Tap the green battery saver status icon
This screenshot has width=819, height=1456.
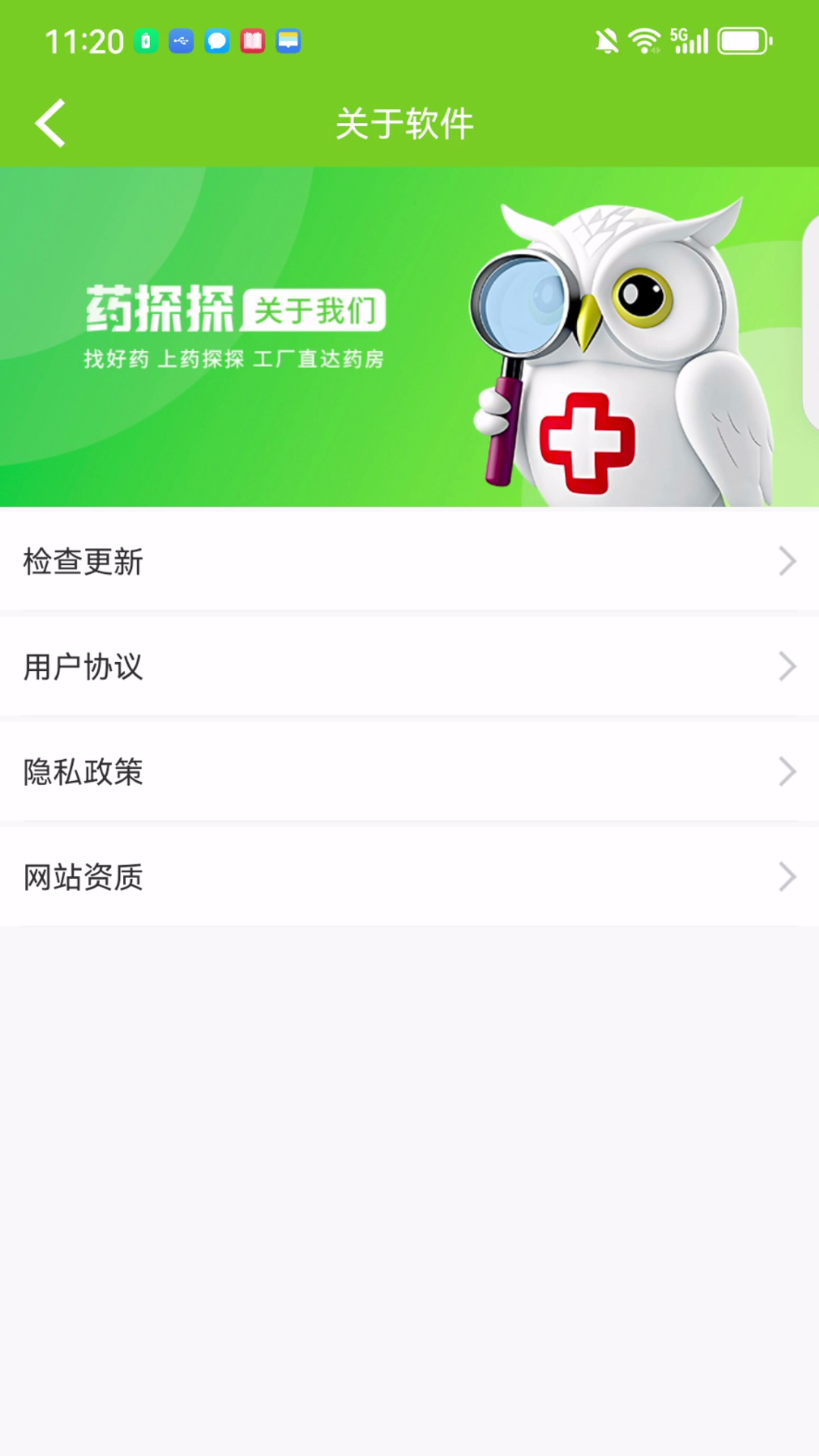pyautogui.click(x=146, y=41)
